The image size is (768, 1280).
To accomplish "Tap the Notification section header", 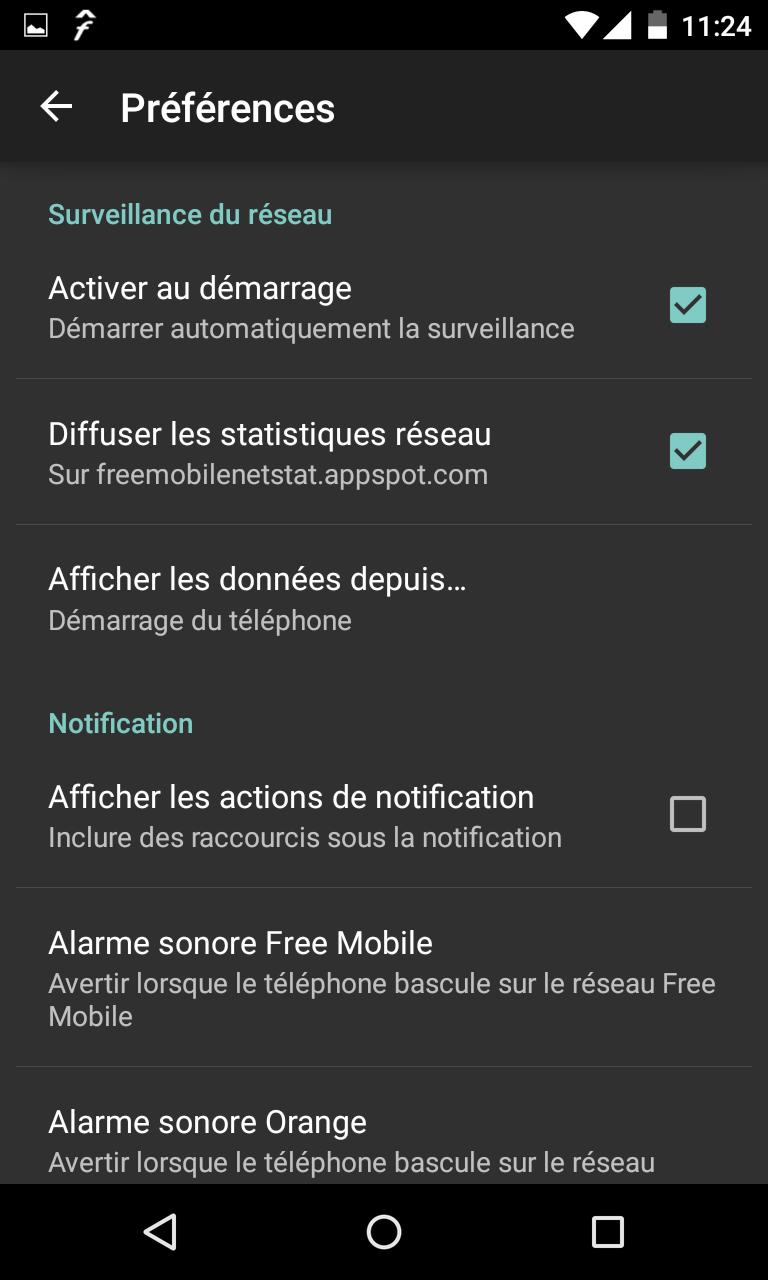I will coord(120,722).
